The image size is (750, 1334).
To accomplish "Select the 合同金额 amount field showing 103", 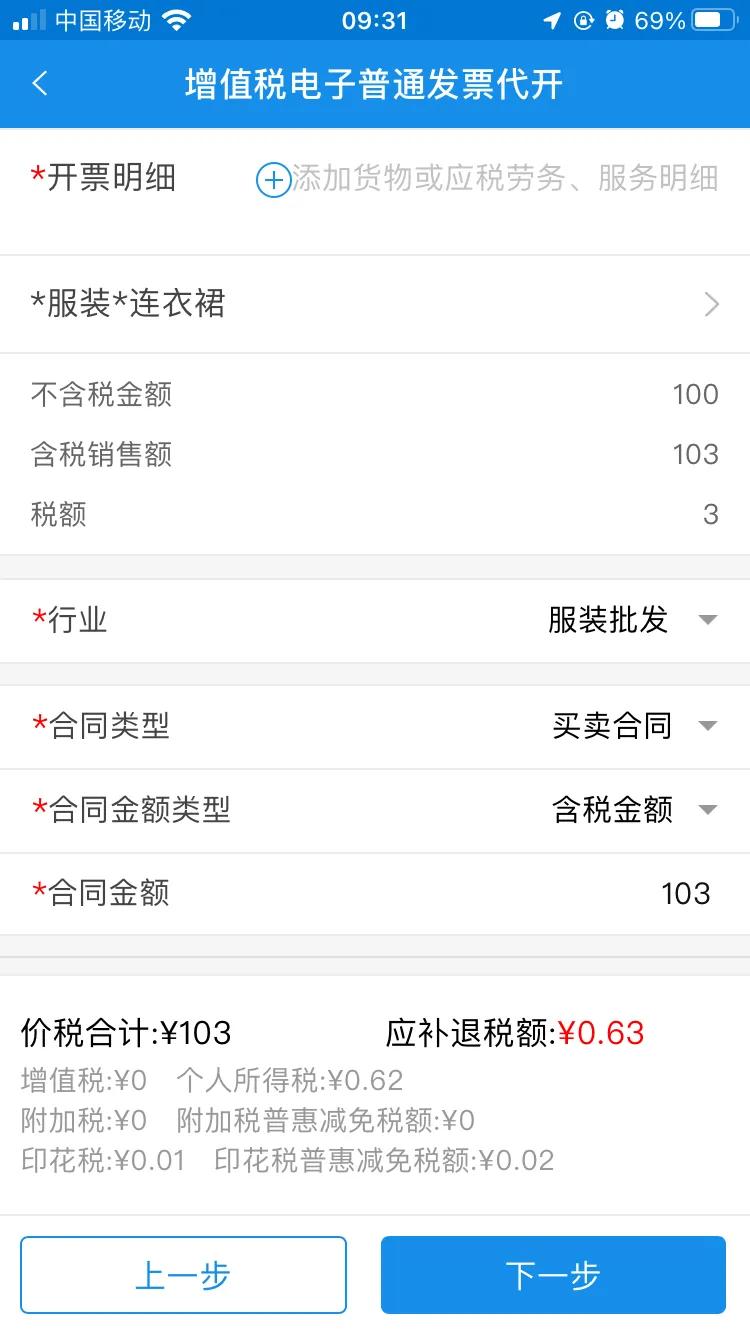I will (685, 893).
